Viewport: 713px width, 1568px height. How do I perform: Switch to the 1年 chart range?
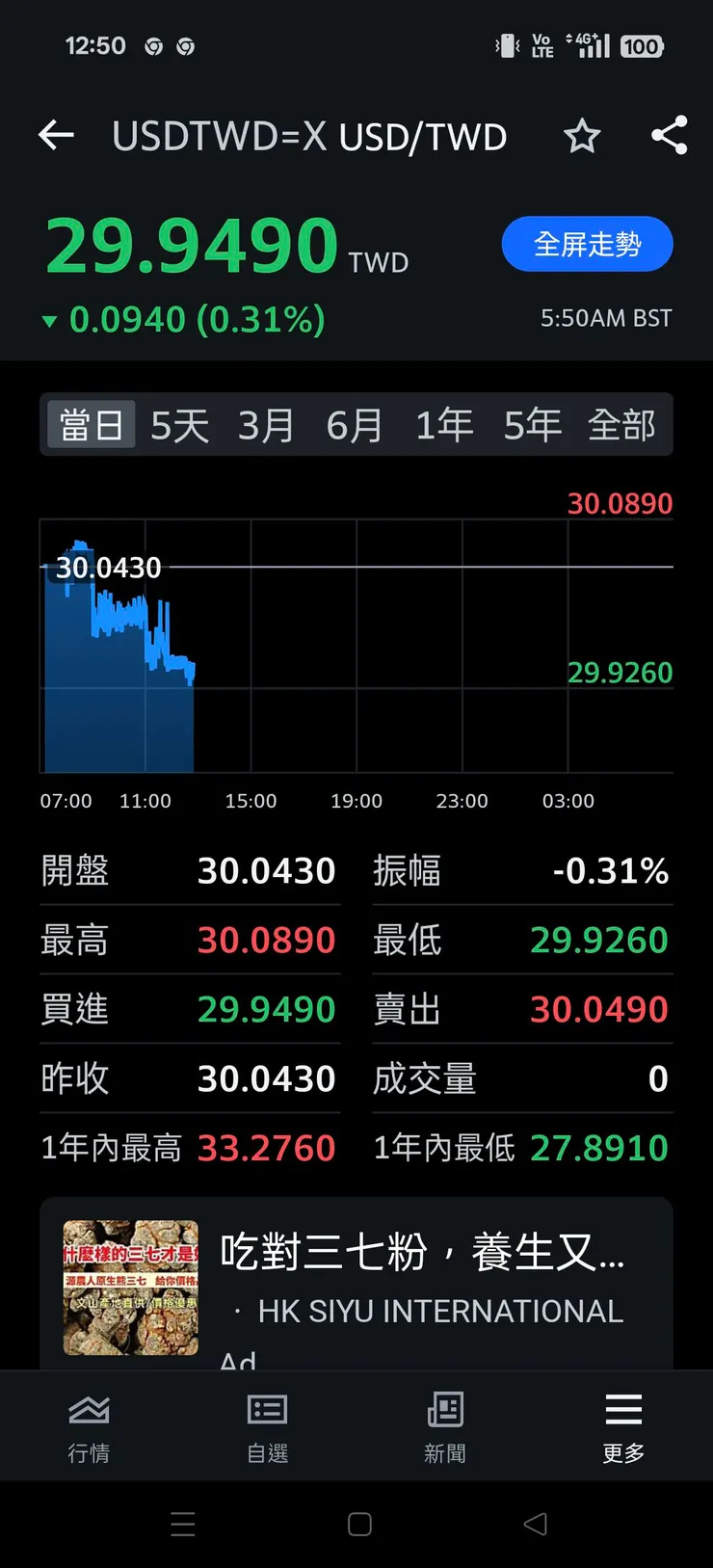tap(443, 424)
